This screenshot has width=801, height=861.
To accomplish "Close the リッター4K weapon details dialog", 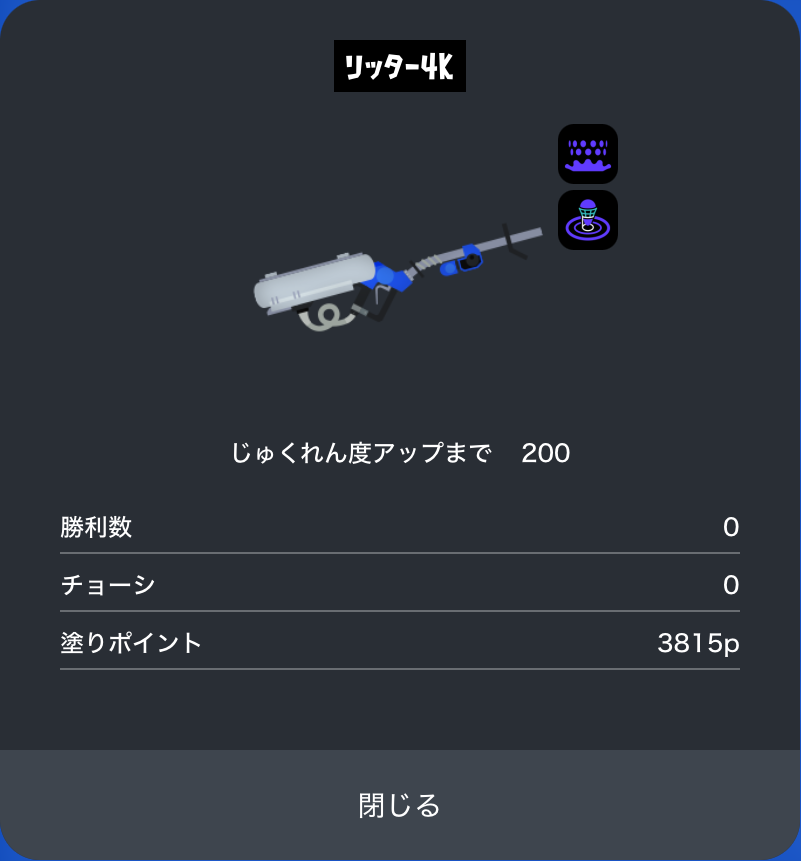I will pyautogui.click(x=400, y=805).
